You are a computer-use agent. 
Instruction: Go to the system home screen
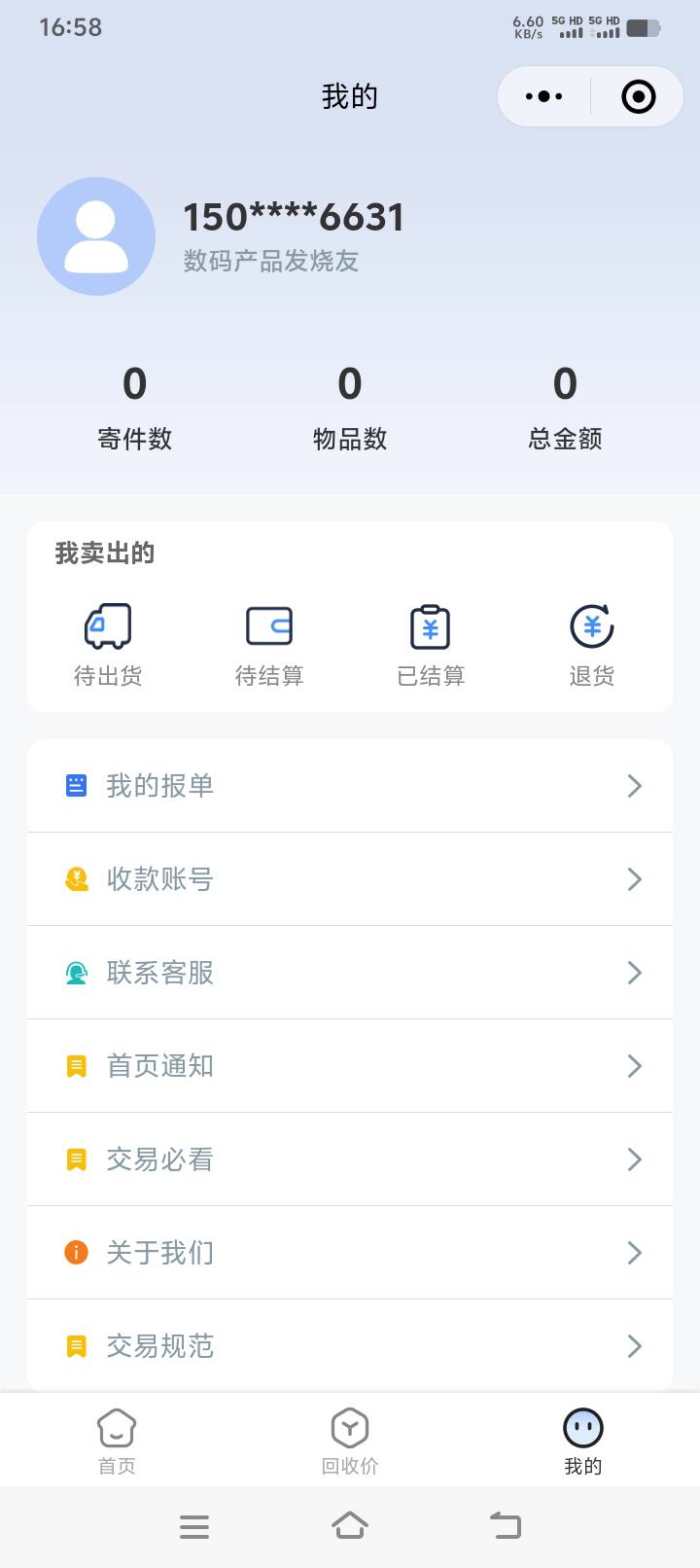click(x=350, y=1525)
